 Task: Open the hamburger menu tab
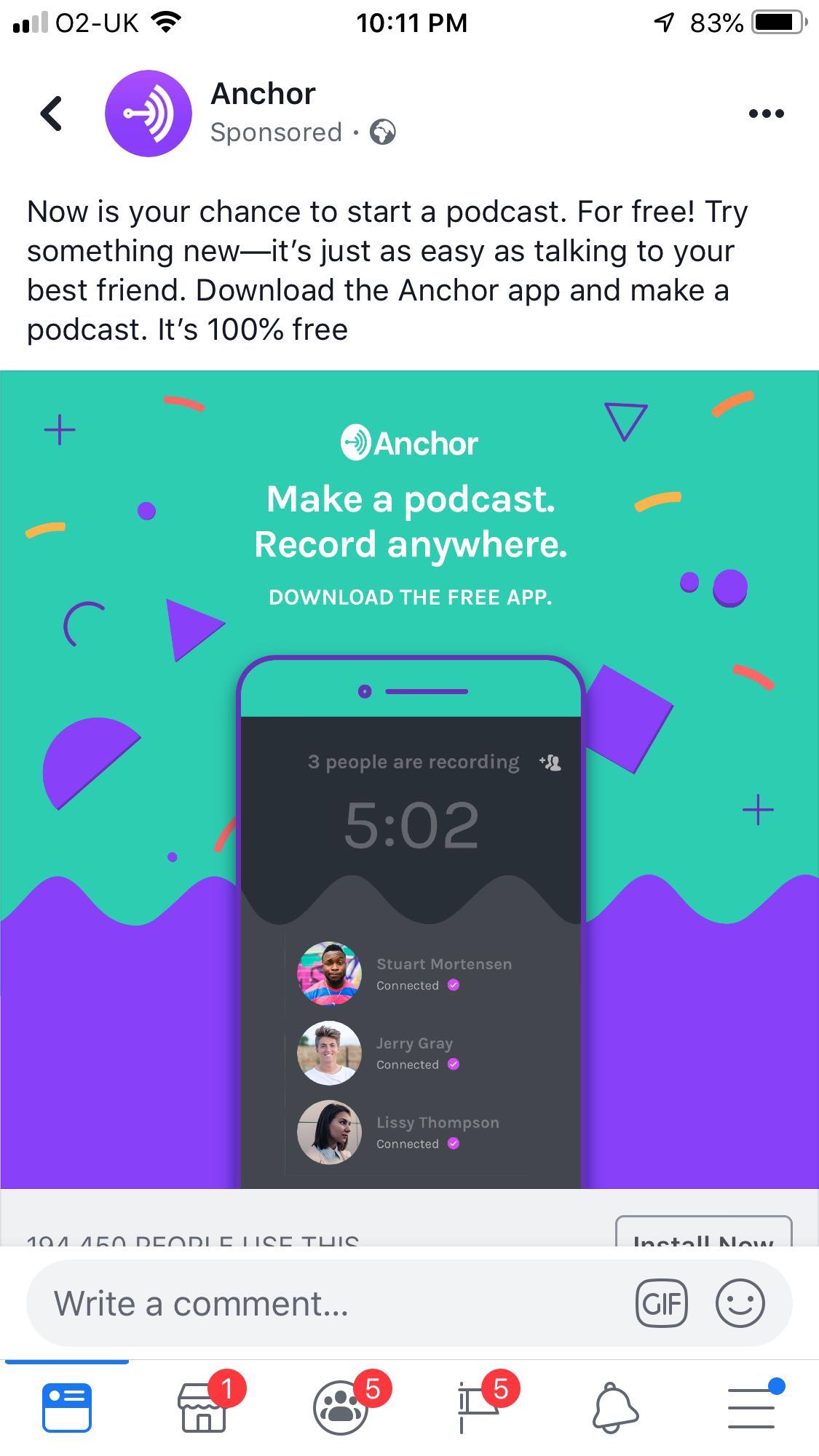tap(751, 1407)
